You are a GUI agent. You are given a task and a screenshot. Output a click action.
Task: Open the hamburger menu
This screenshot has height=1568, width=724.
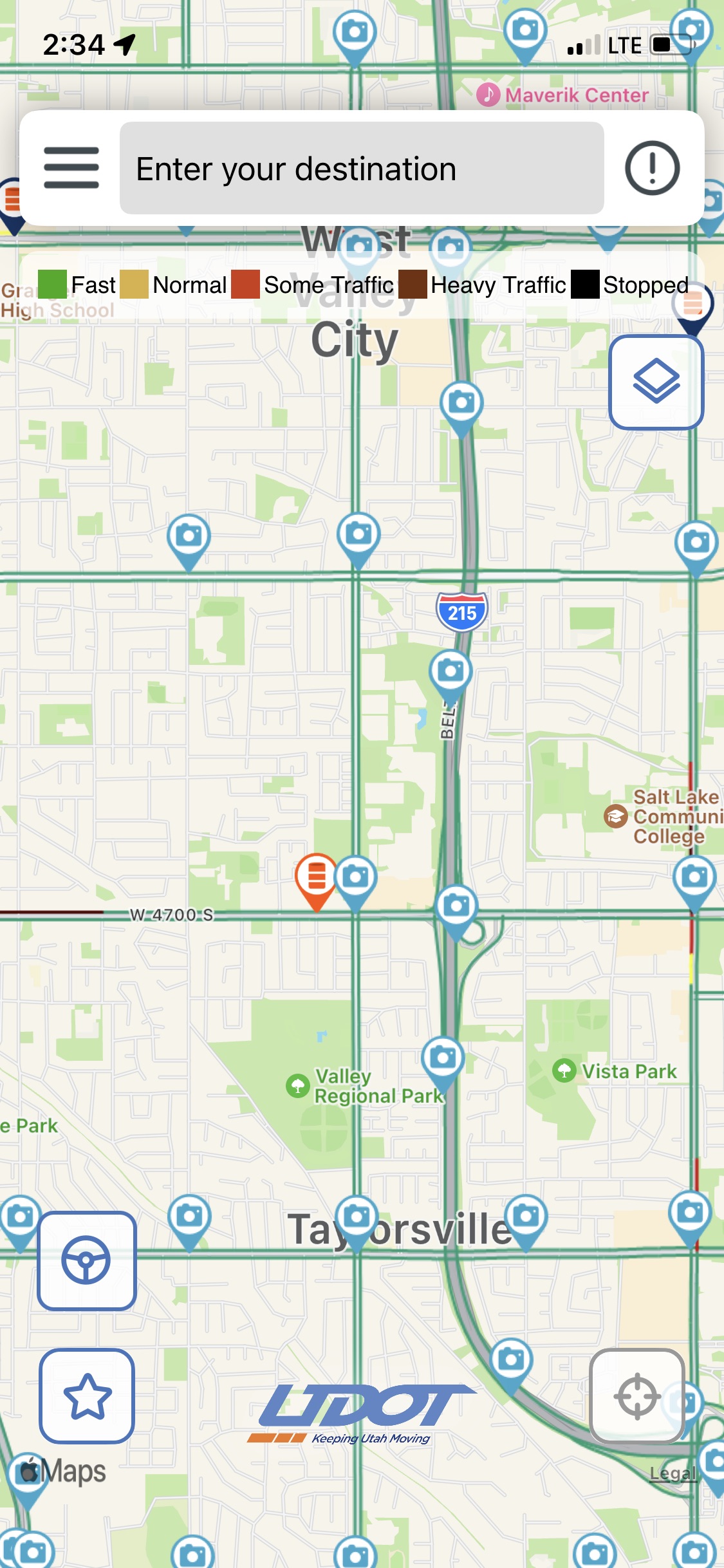(x=71, y=167)
